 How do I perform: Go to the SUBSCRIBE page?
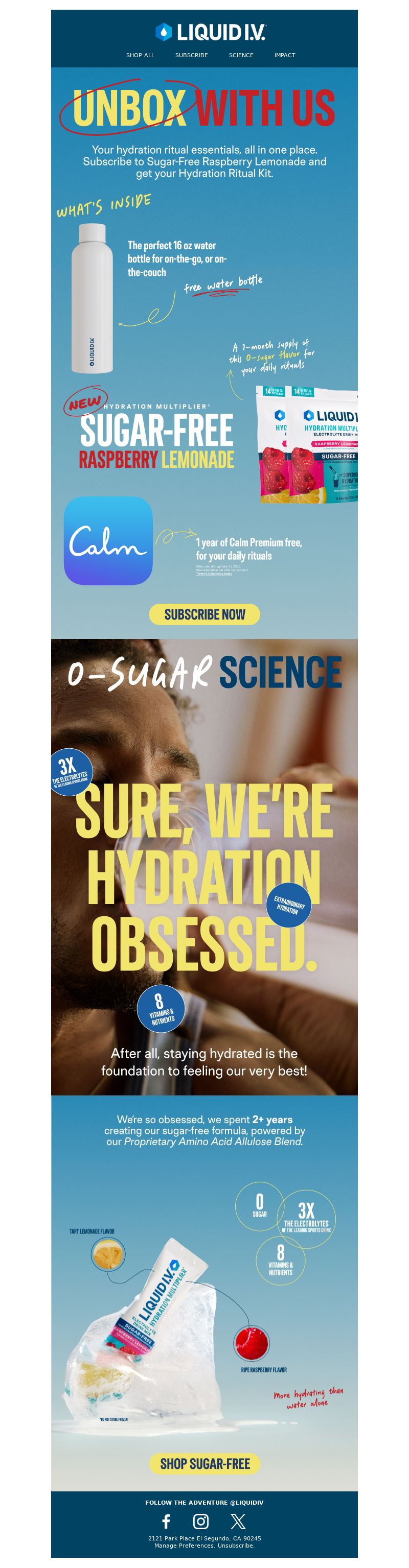pyautogui.click(x=191, y=55)
